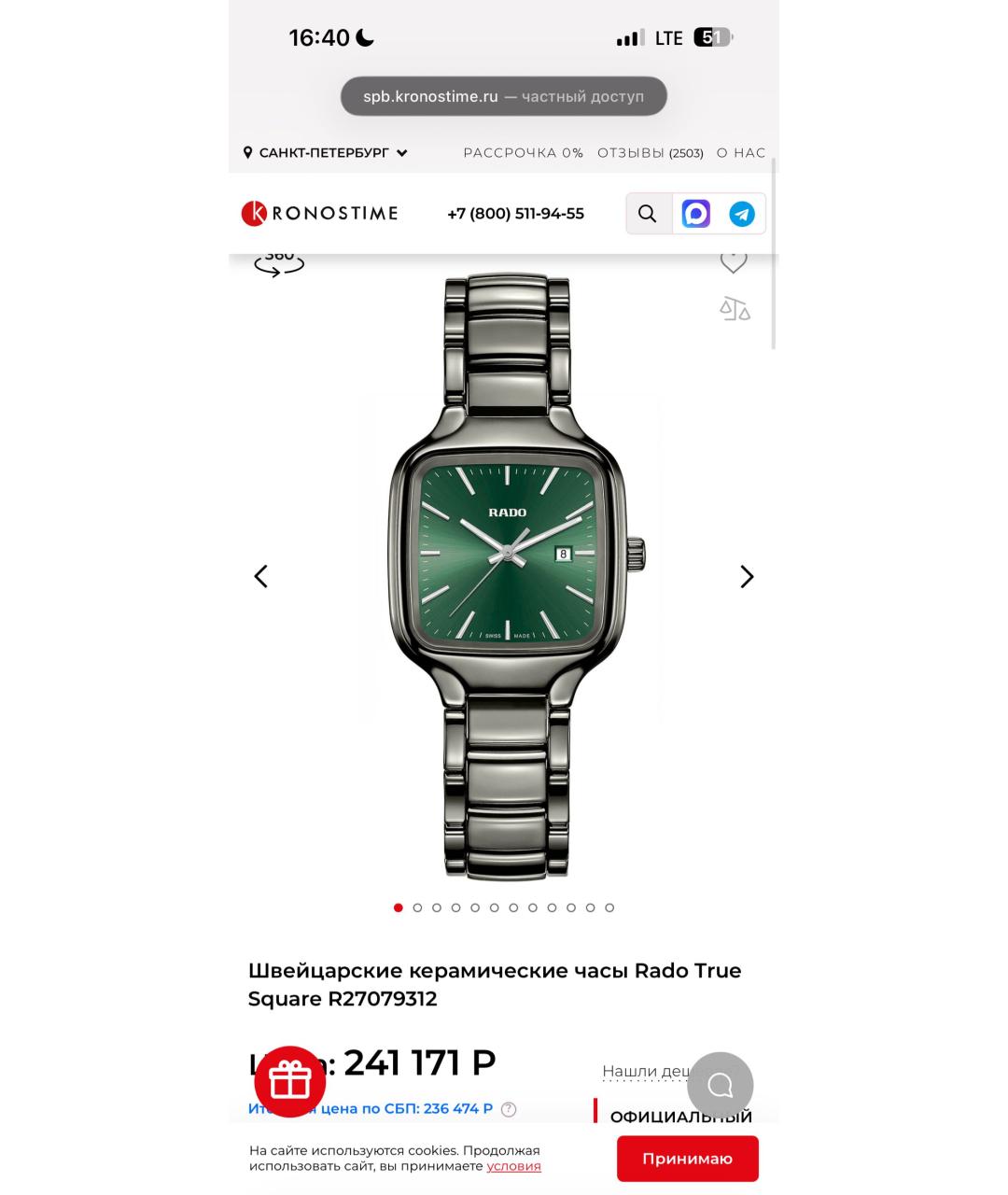The width and height of the screenshot is (1008, 1195).
Task: Accept cookies with Принимаю
Action: point(687,1159)
